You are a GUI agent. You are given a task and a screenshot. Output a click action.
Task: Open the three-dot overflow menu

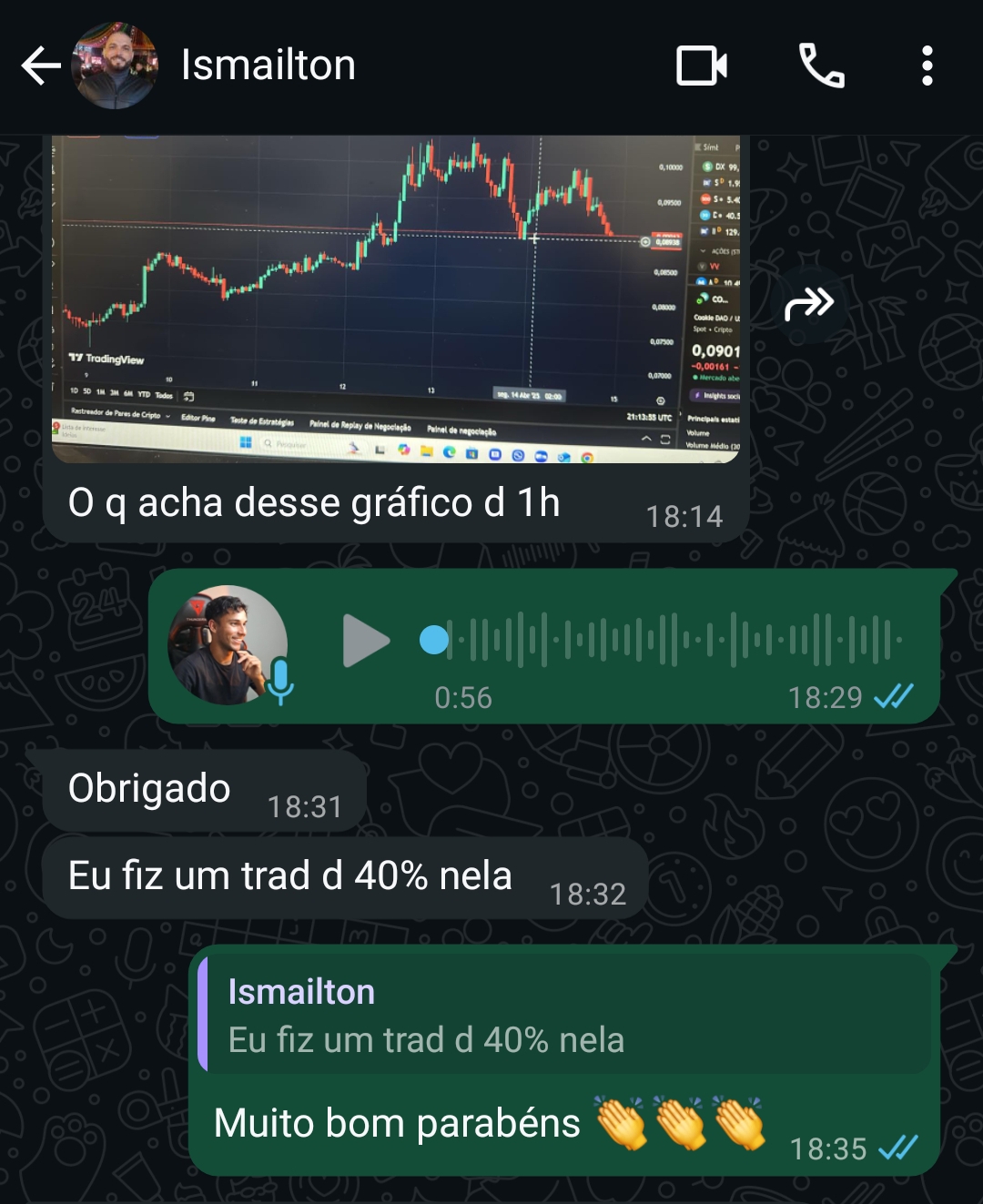pos(927,66)
